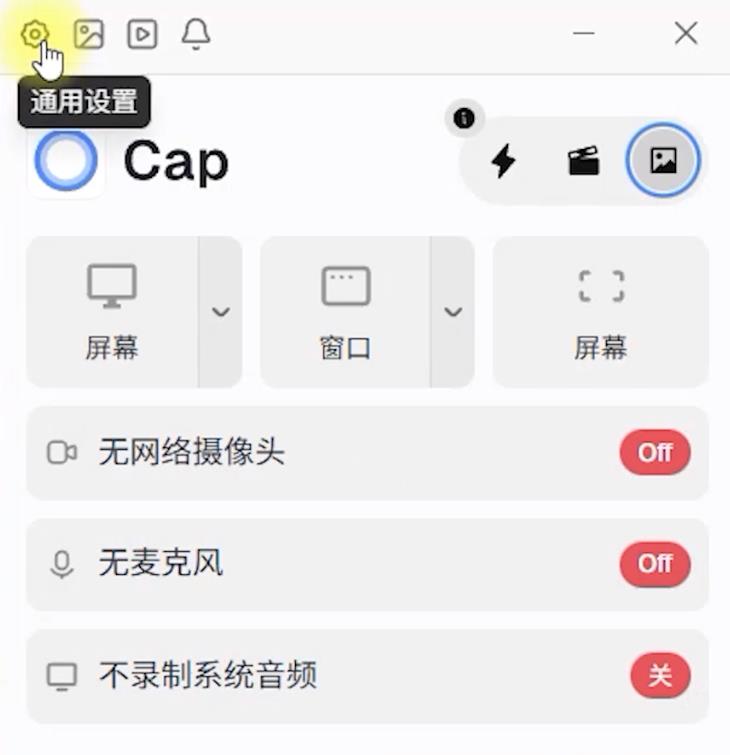
Task: Minimize the Cap window
Action: point(584,33)
